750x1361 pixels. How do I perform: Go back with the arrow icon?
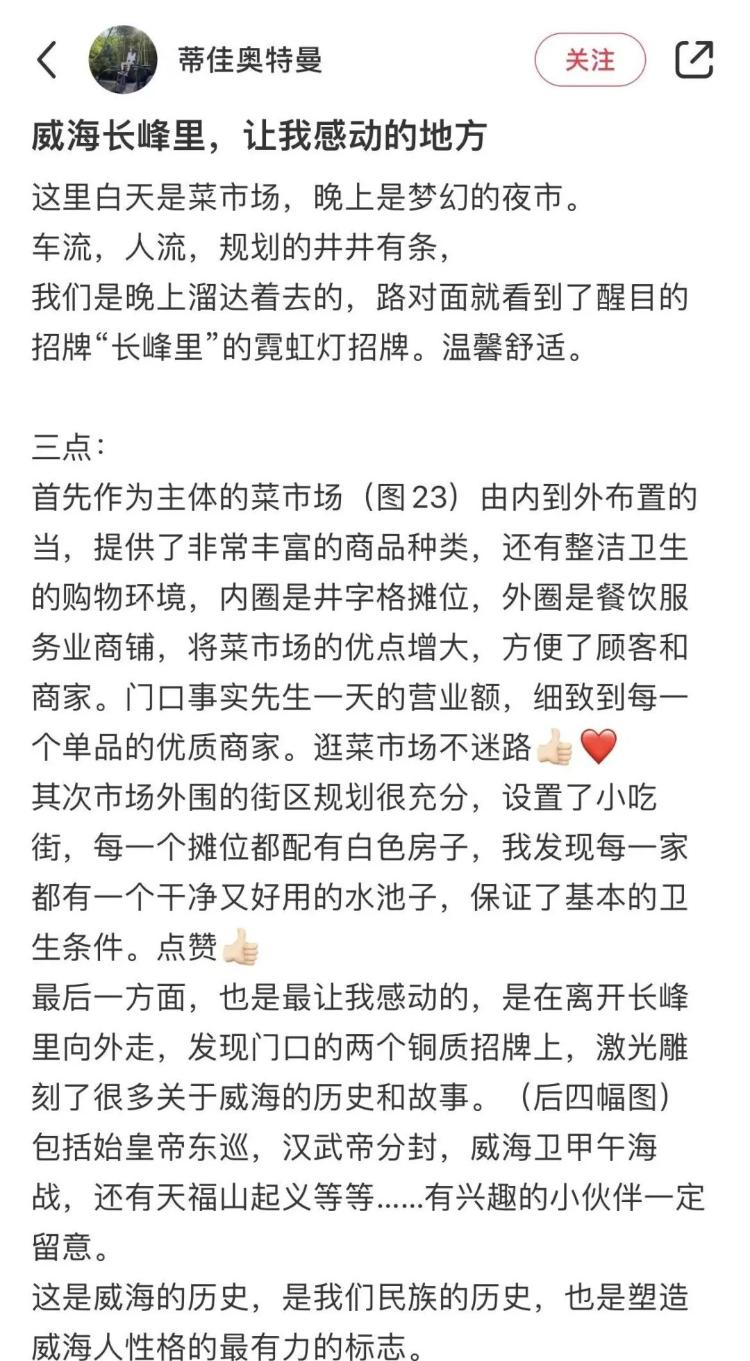pyautogui.click(x=47, y=60)
